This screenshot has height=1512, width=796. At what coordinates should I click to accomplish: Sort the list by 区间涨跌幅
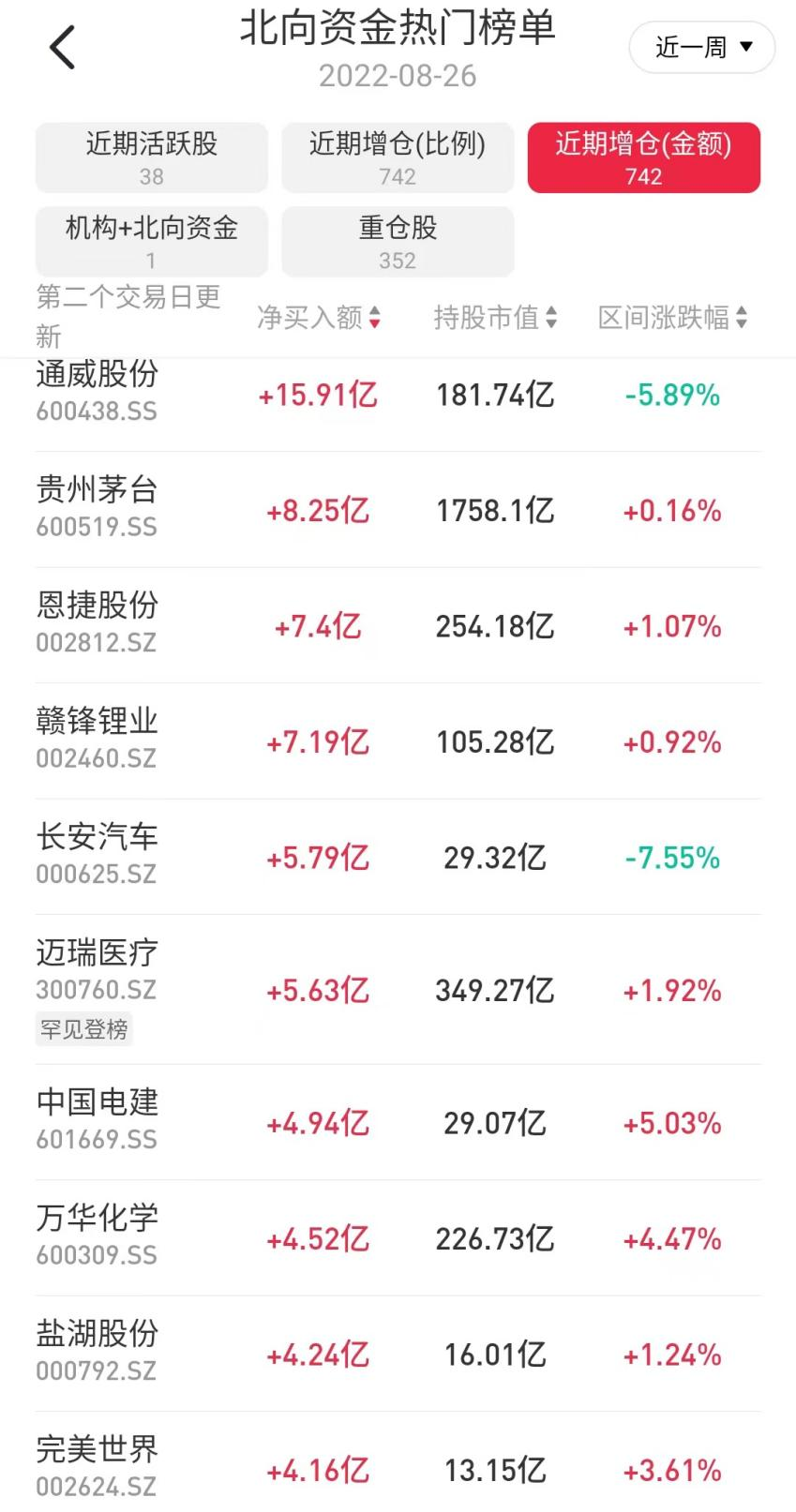click(672, 318)
